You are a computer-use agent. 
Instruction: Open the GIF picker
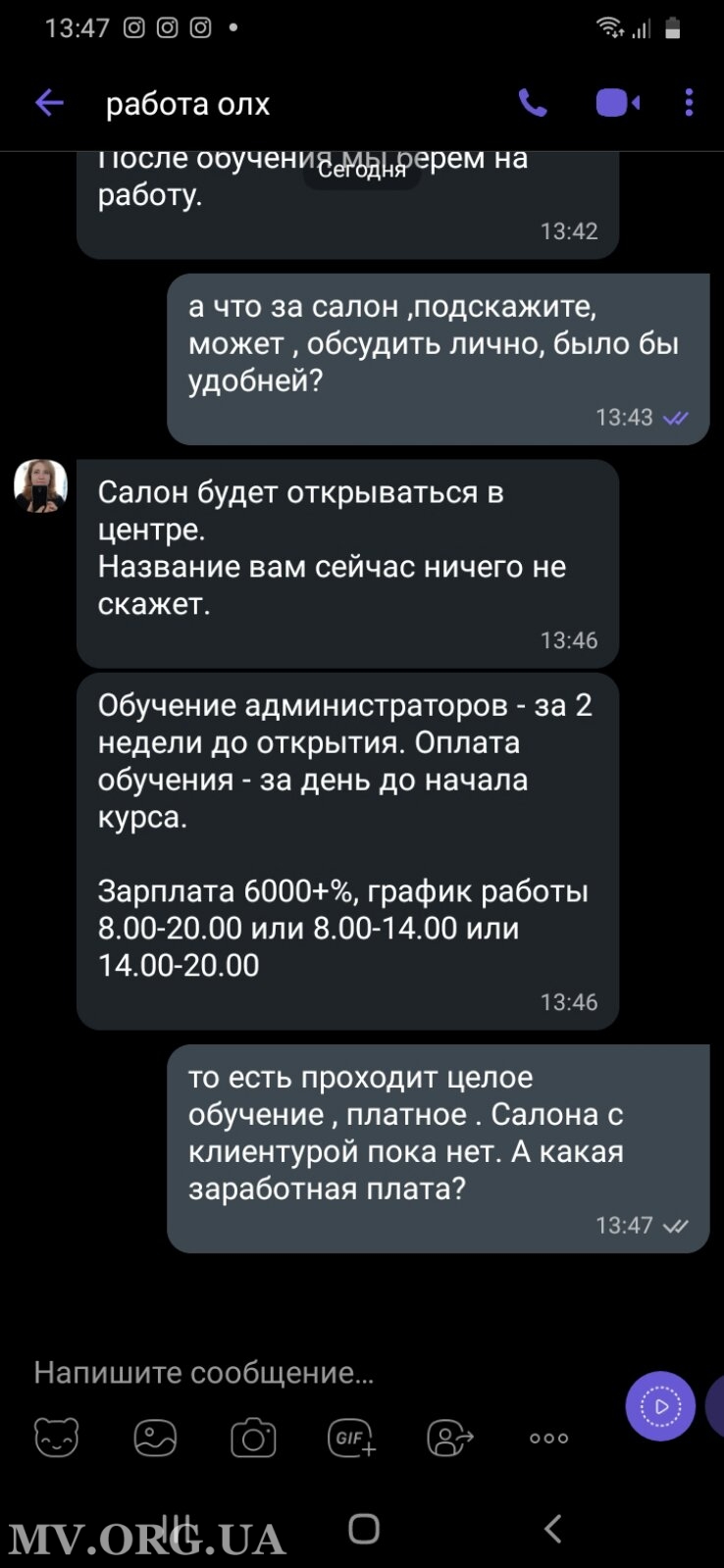tap(351, 1439)
